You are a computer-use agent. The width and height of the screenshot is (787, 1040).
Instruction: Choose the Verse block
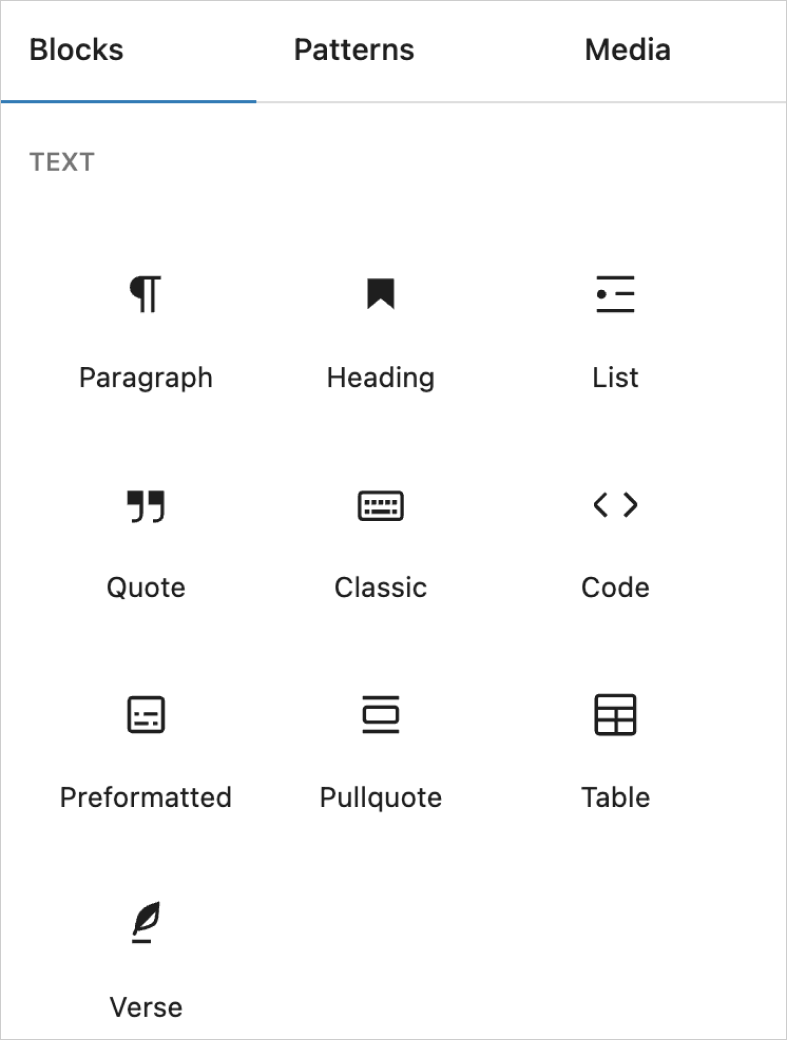[x=146, y=958]
